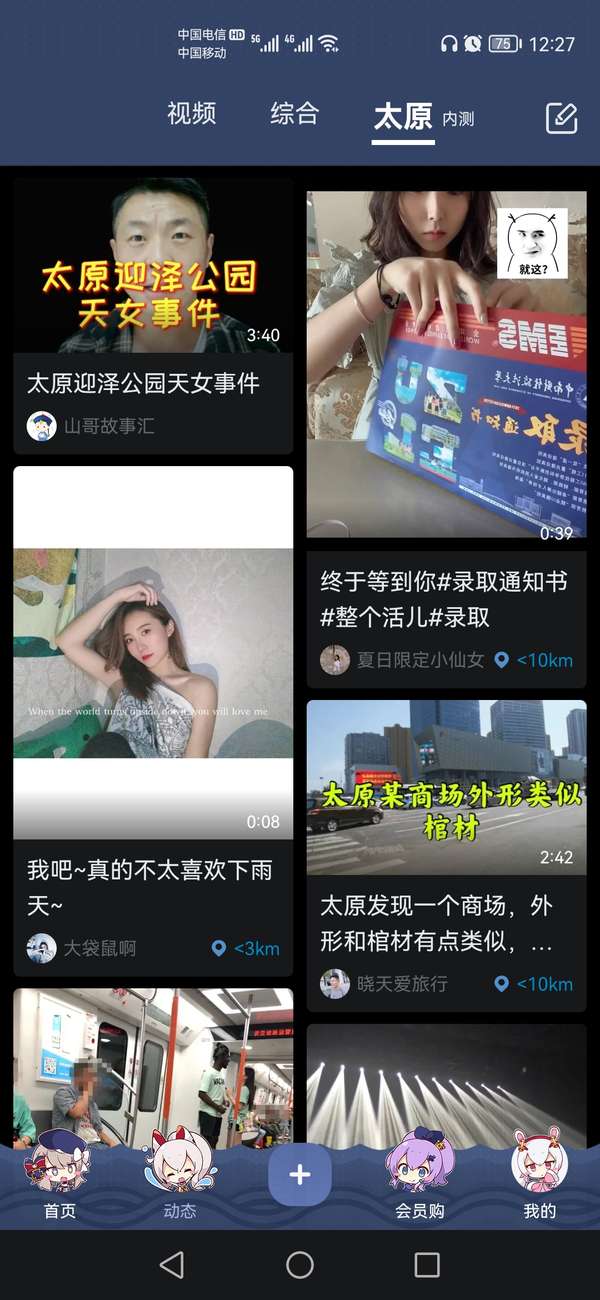
Task: Go to the 我的 tab
Action: (540, 1184)
